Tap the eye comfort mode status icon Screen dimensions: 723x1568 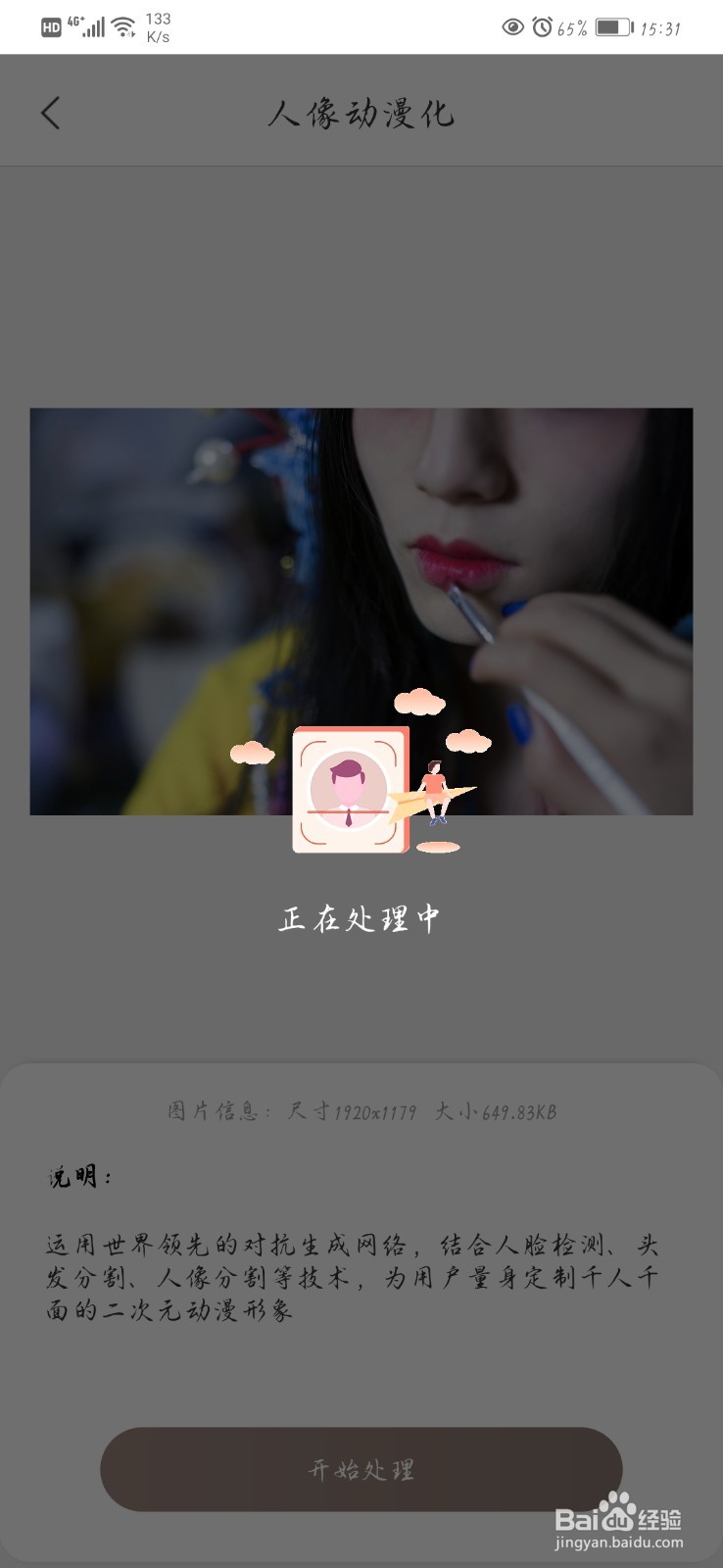click(x=513, y=27)
